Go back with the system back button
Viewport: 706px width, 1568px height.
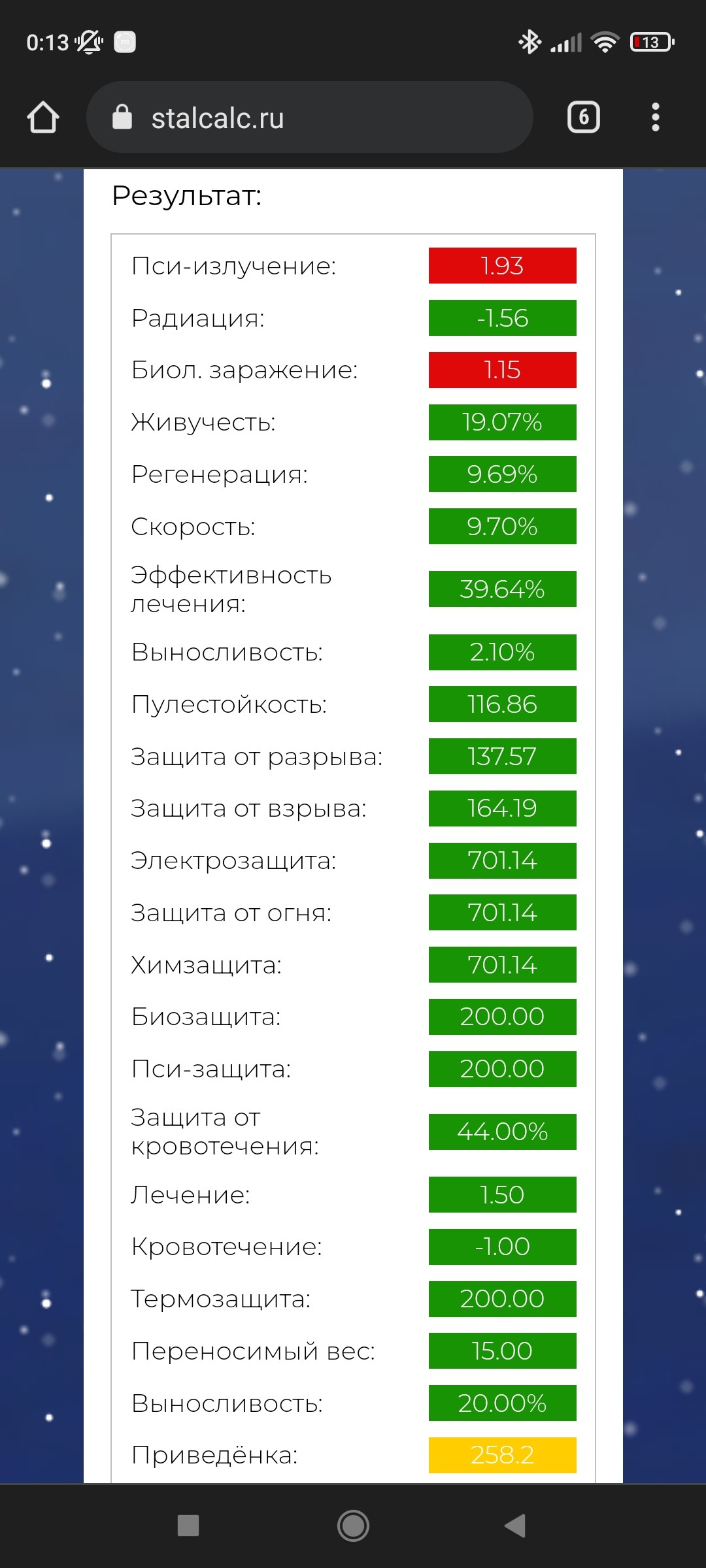pyautogui.click(x=515, y=1526)
